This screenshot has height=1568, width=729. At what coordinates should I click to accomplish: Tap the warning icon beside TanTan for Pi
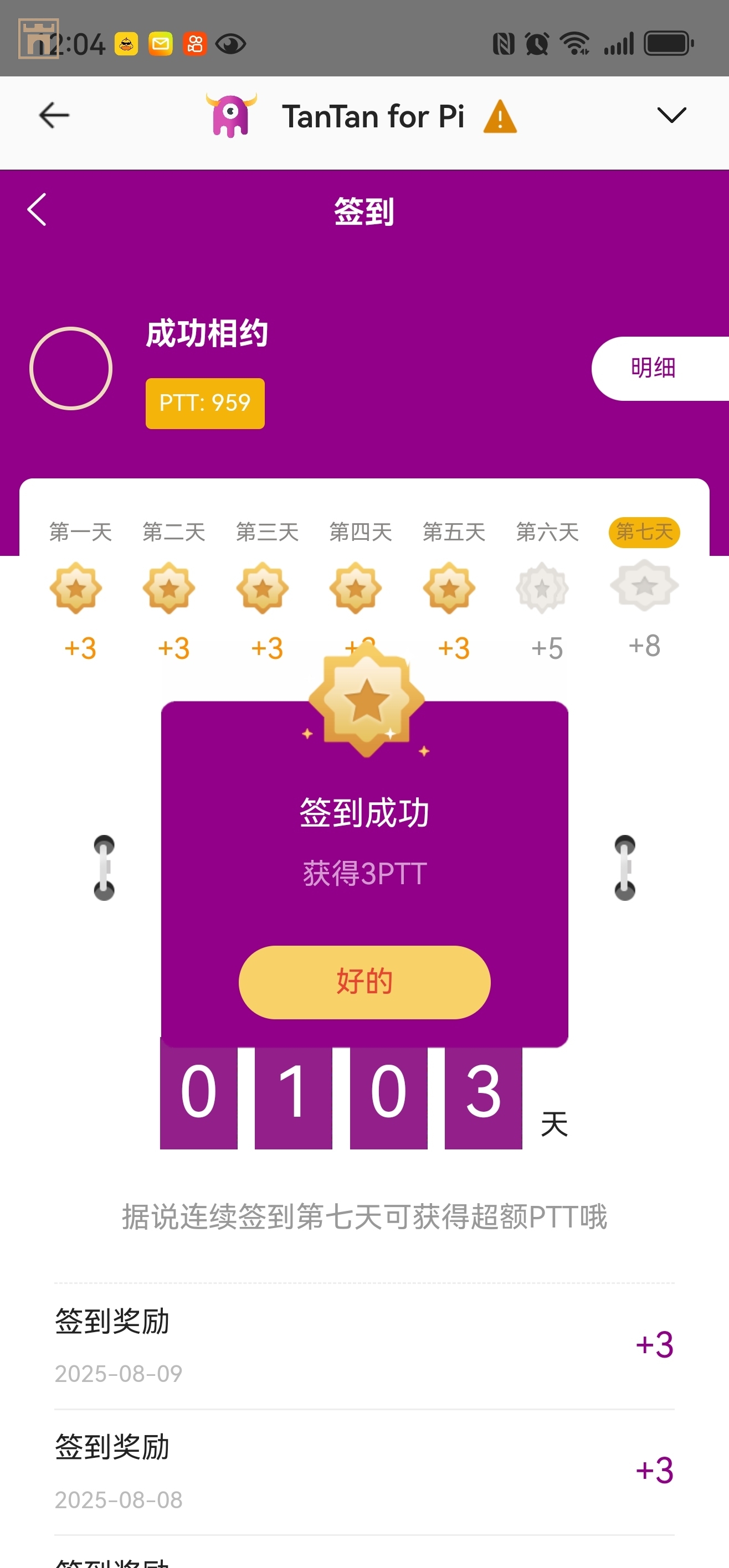click(x=500, y=117)
